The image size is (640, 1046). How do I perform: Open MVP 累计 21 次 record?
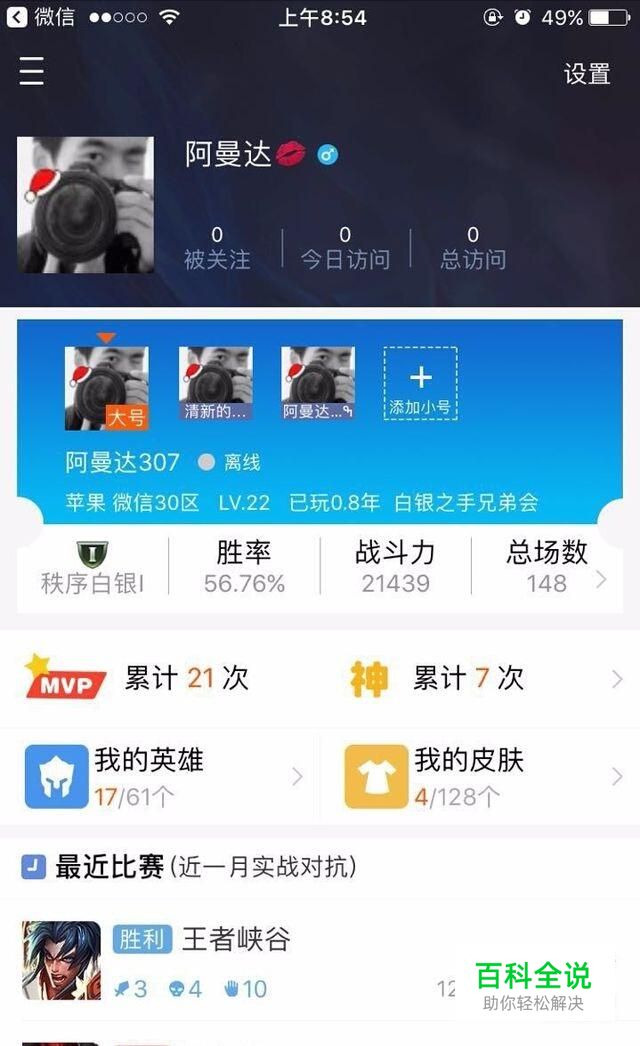tap(160, 679)
